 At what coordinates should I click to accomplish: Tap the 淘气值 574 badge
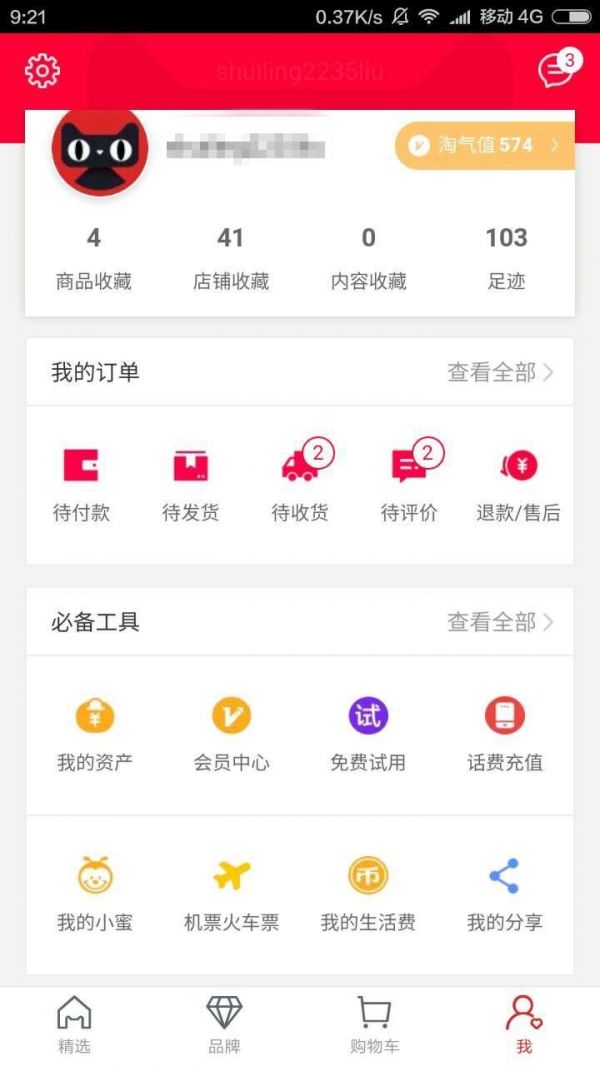[486, 145]
